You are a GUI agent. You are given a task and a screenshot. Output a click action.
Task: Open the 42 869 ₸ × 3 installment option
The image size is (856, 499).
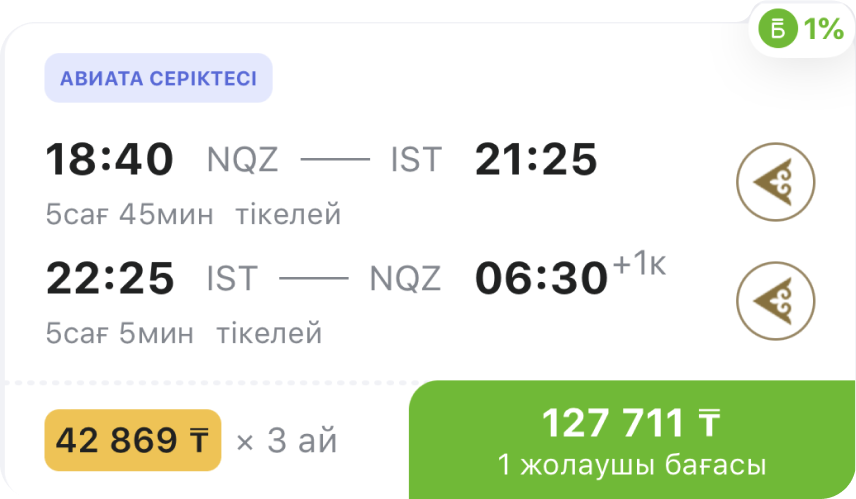click(x=132, y=440)
